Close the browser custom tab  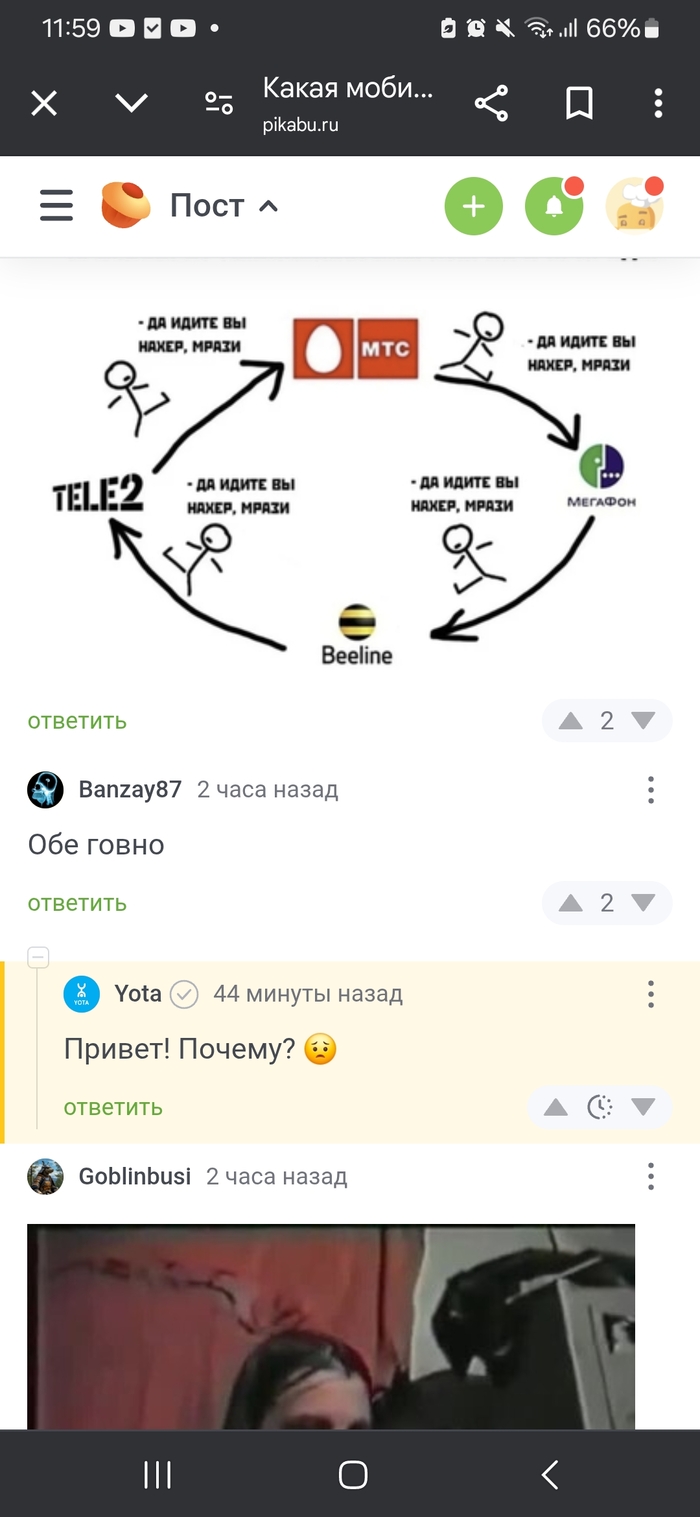(x=44, y=103)
